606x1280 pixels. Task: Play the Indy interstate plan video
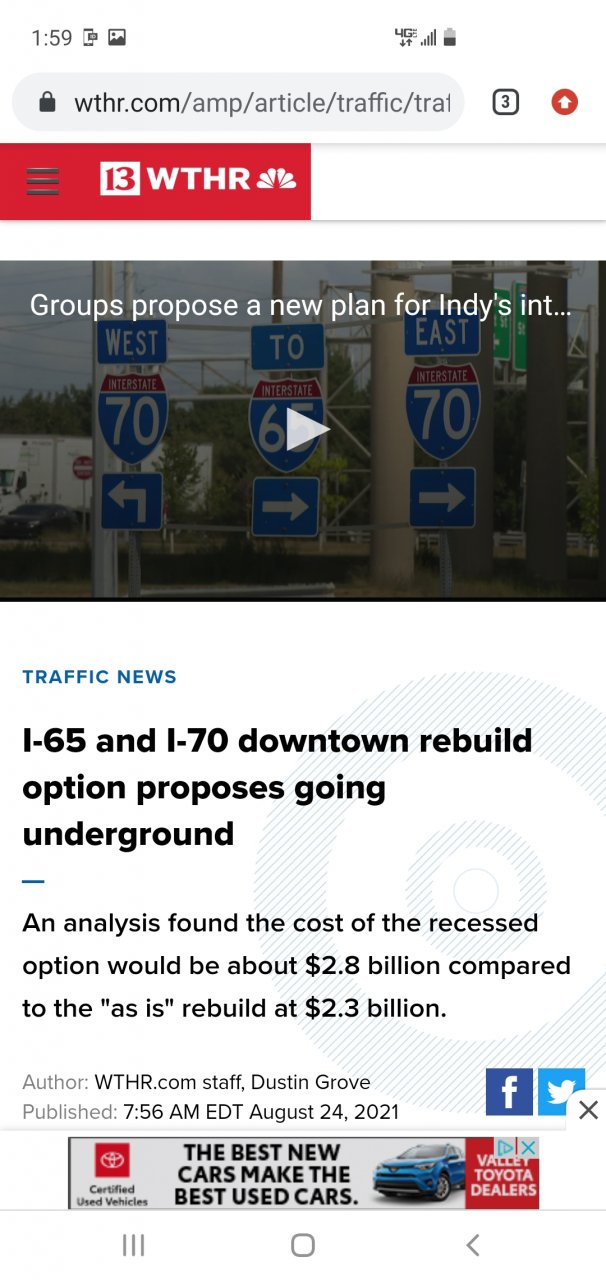(304, 430)
